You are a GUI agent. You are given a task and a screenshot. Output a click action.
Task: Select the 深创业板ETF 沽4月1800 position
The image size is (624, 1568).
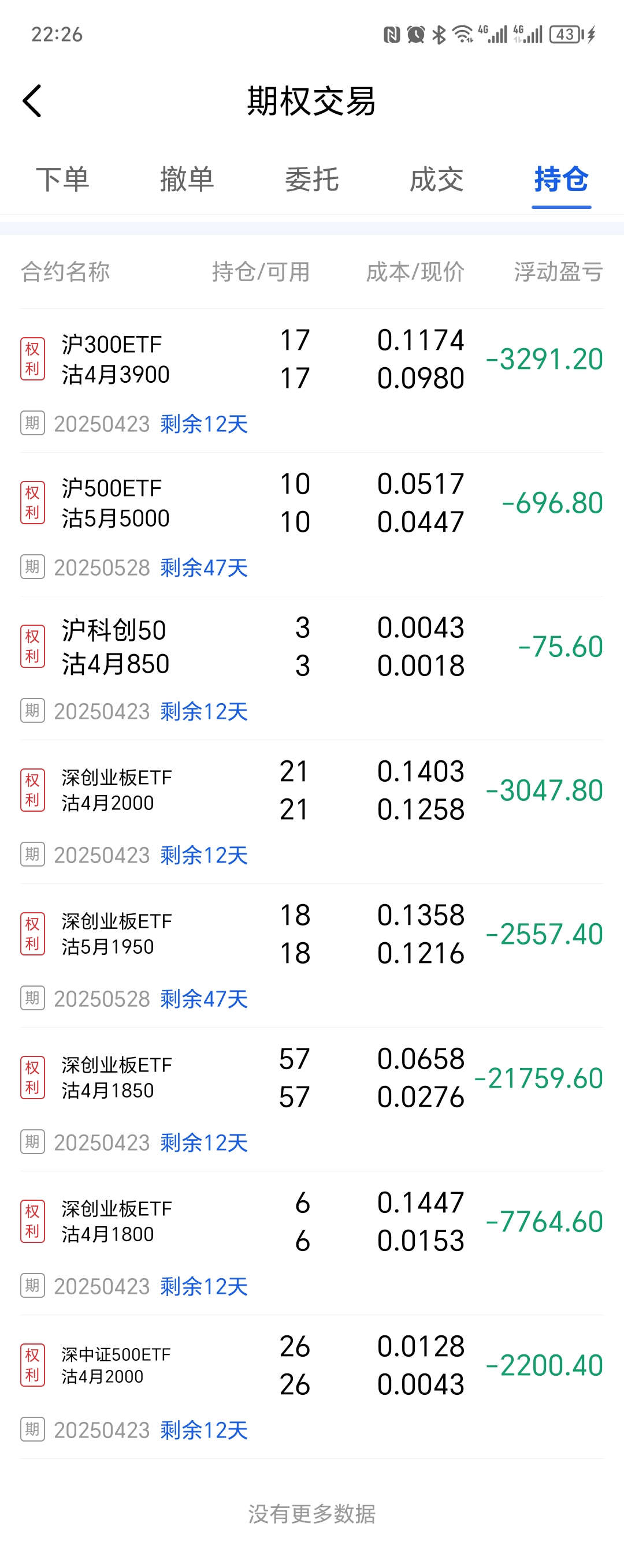116,1221
